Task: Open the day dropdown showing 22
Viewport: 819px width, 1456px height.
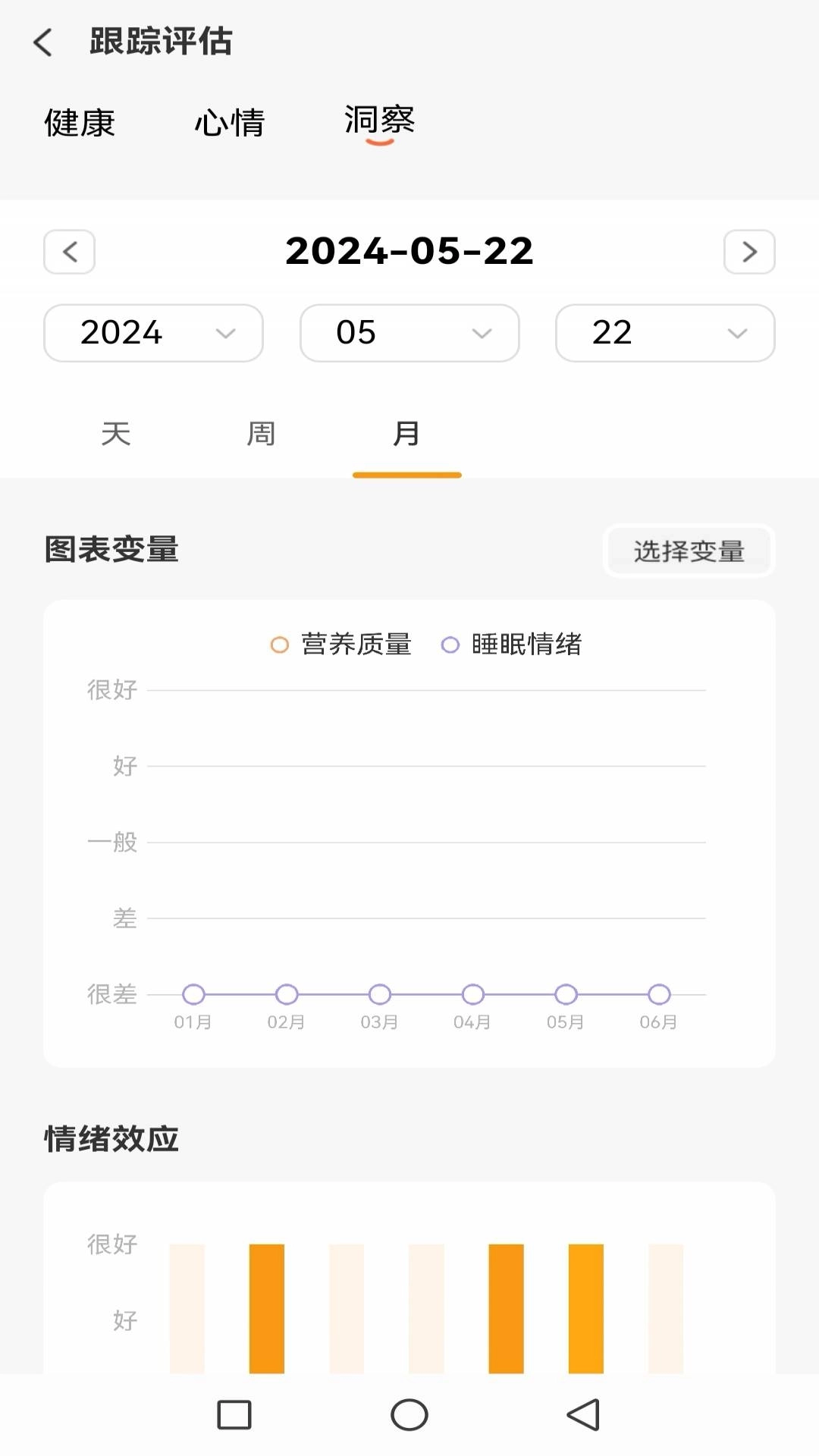Action: point(664,333)
